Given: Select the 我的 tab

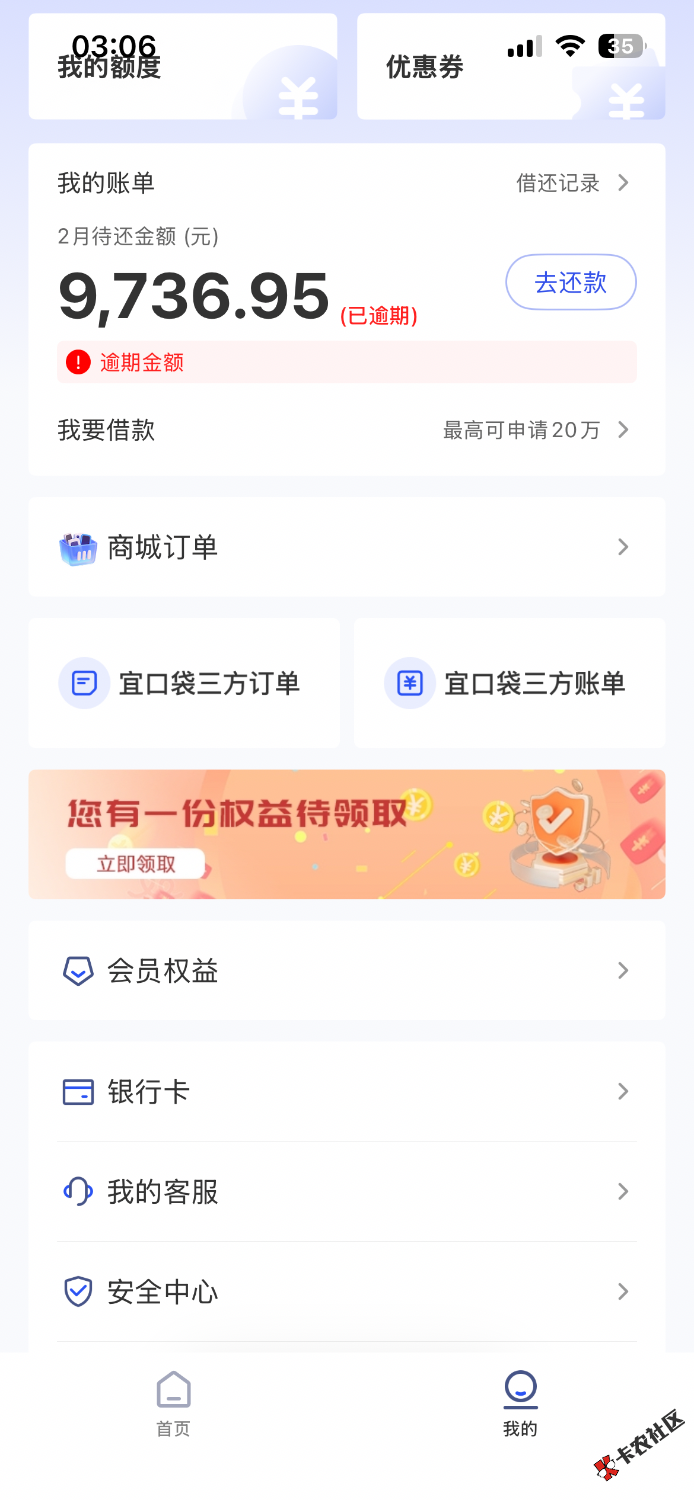Looking at the screenshot, I should pos(520,1404).
